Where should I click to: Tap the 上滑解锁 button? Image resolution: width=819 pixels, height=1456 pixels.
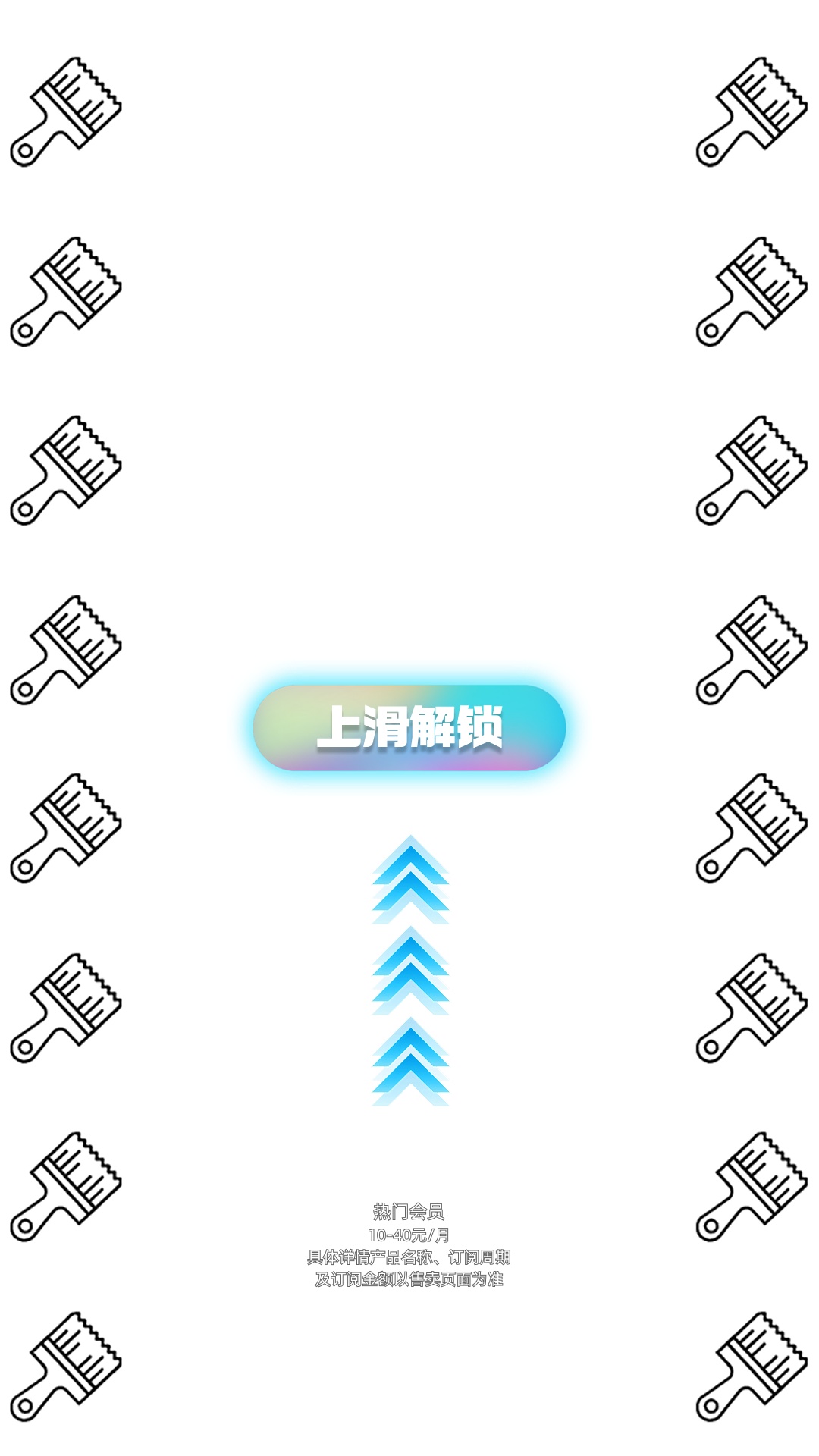point(409,728)
